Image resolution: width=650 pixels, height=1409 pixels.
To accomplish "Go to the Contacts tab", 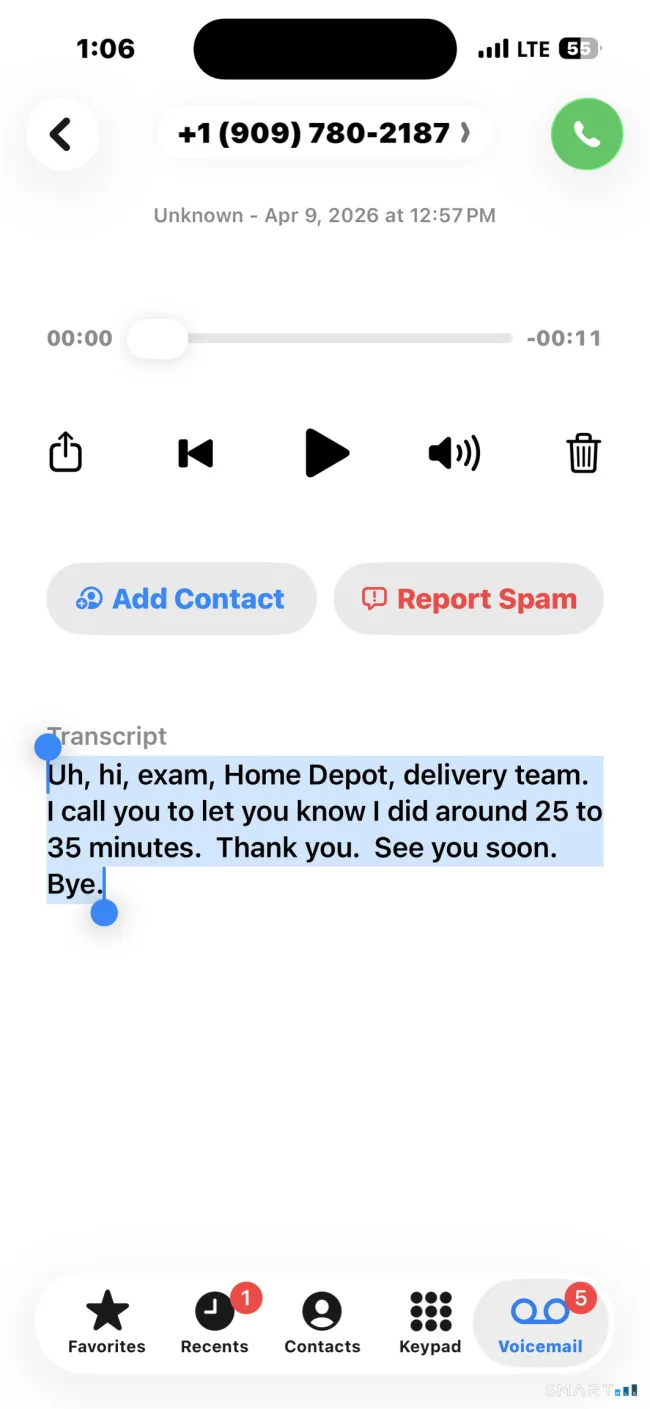I will 322,1322.
